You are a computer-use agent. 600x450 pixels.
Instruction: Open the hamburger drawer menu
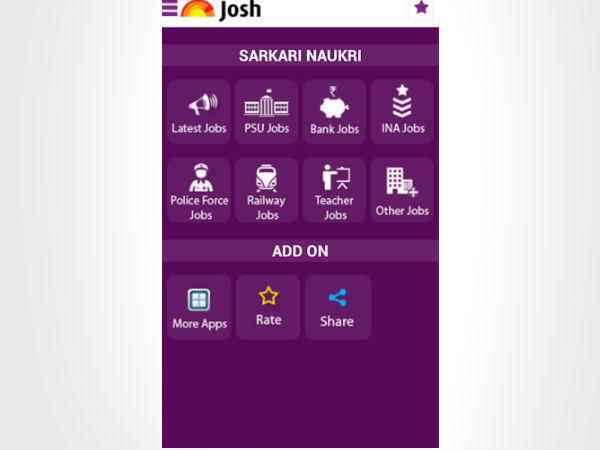click(170, 8)
